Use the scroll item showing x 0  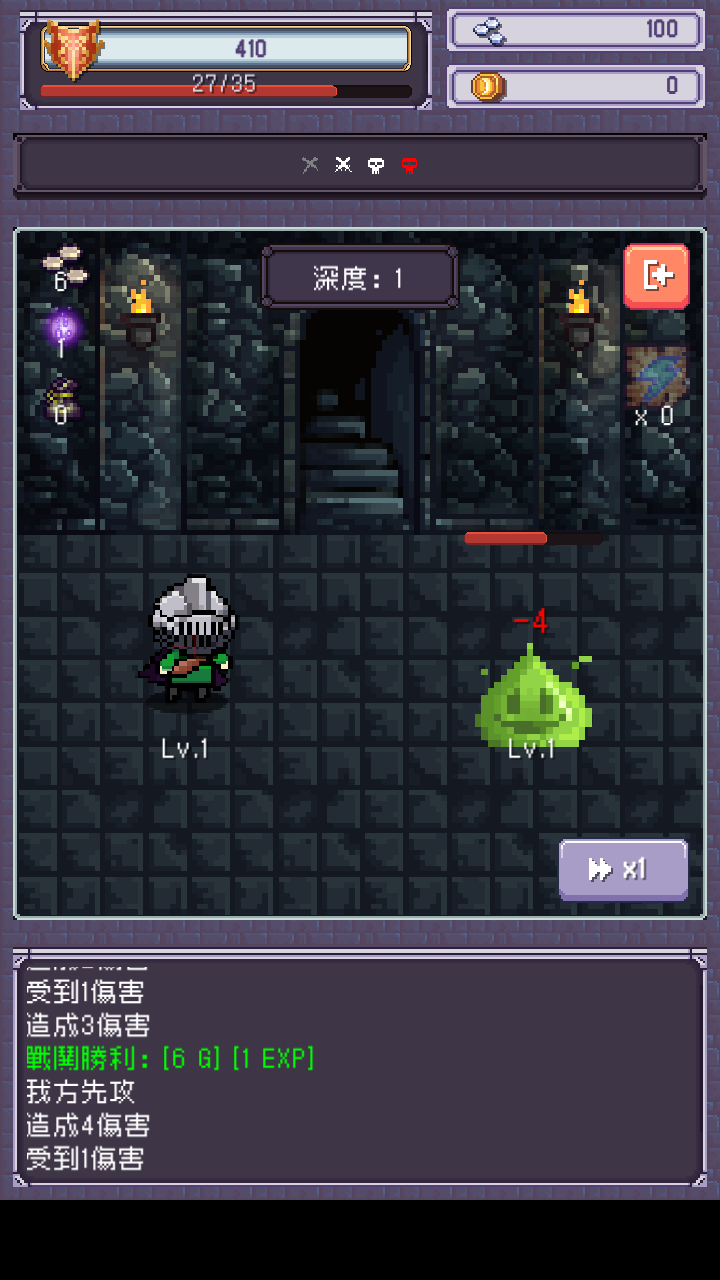[x=656, y=378]
